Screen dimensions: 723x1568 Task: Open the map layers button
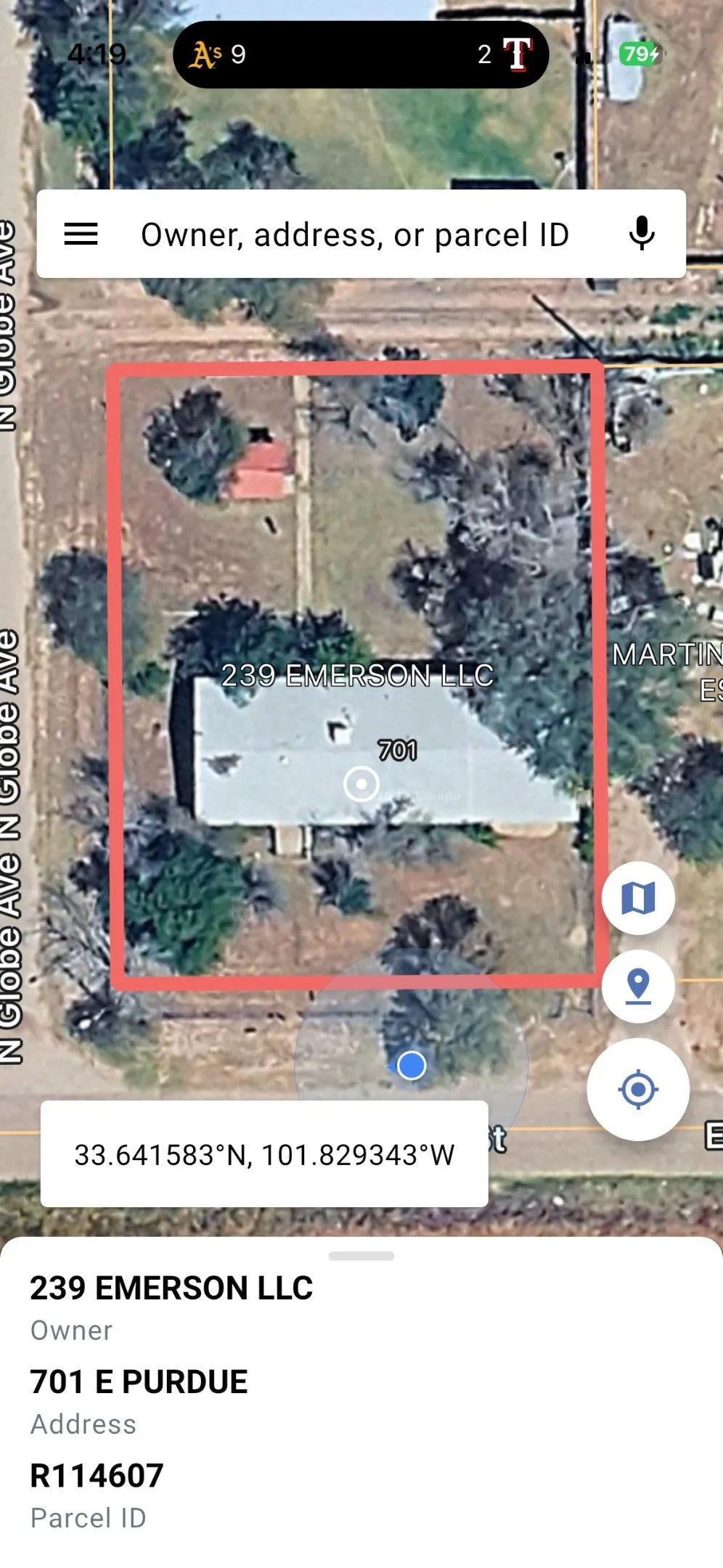click(638, 898)
